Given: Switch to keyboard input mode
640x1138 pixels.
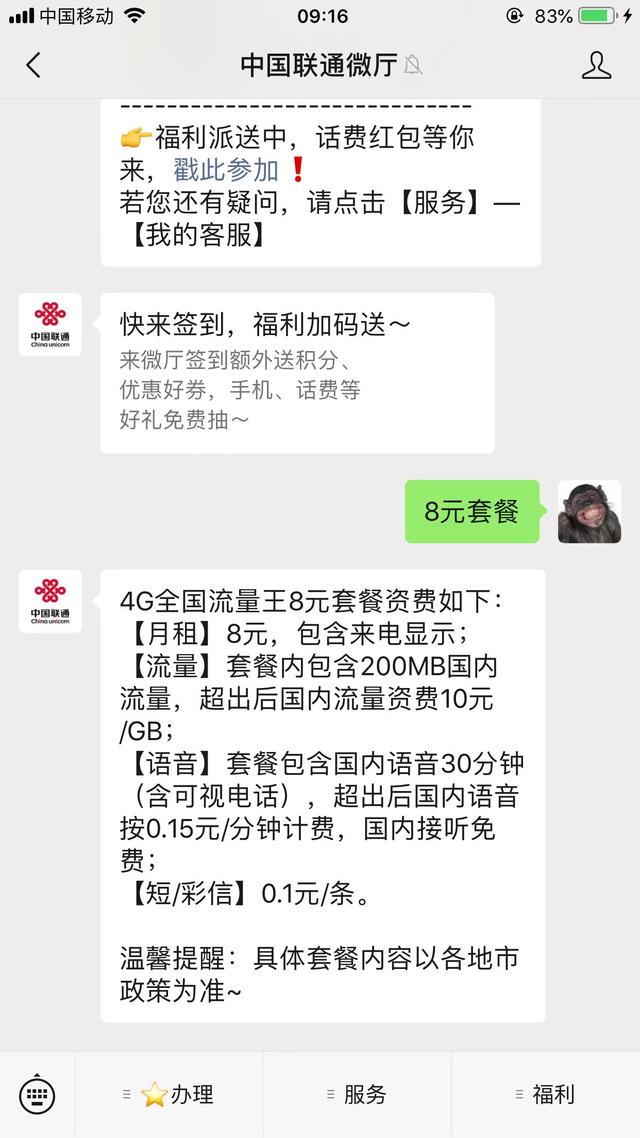Looking at the screenshot, I should pos(37,1095).
